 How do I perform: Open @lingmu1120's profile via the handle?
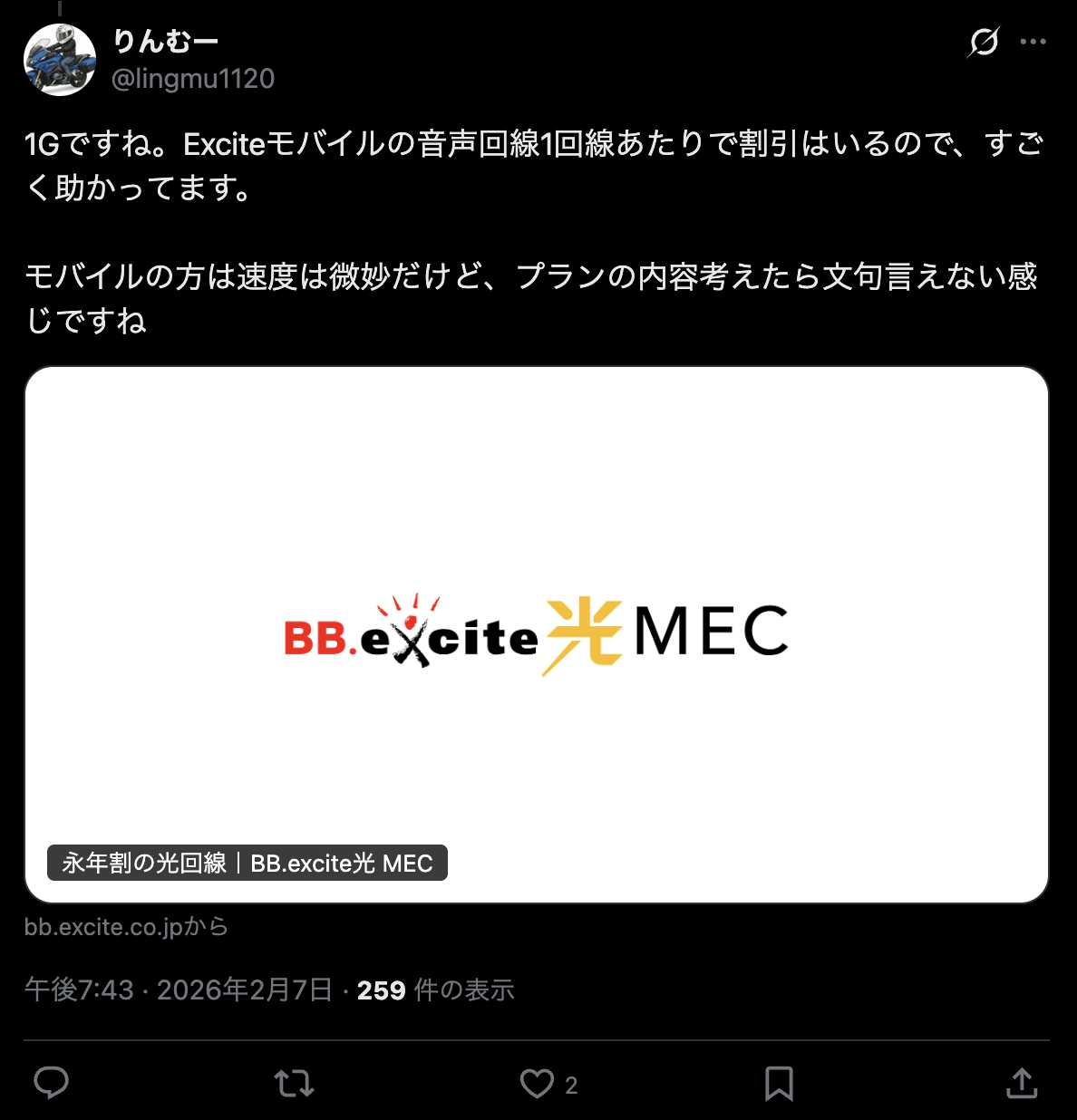point(191,79)
